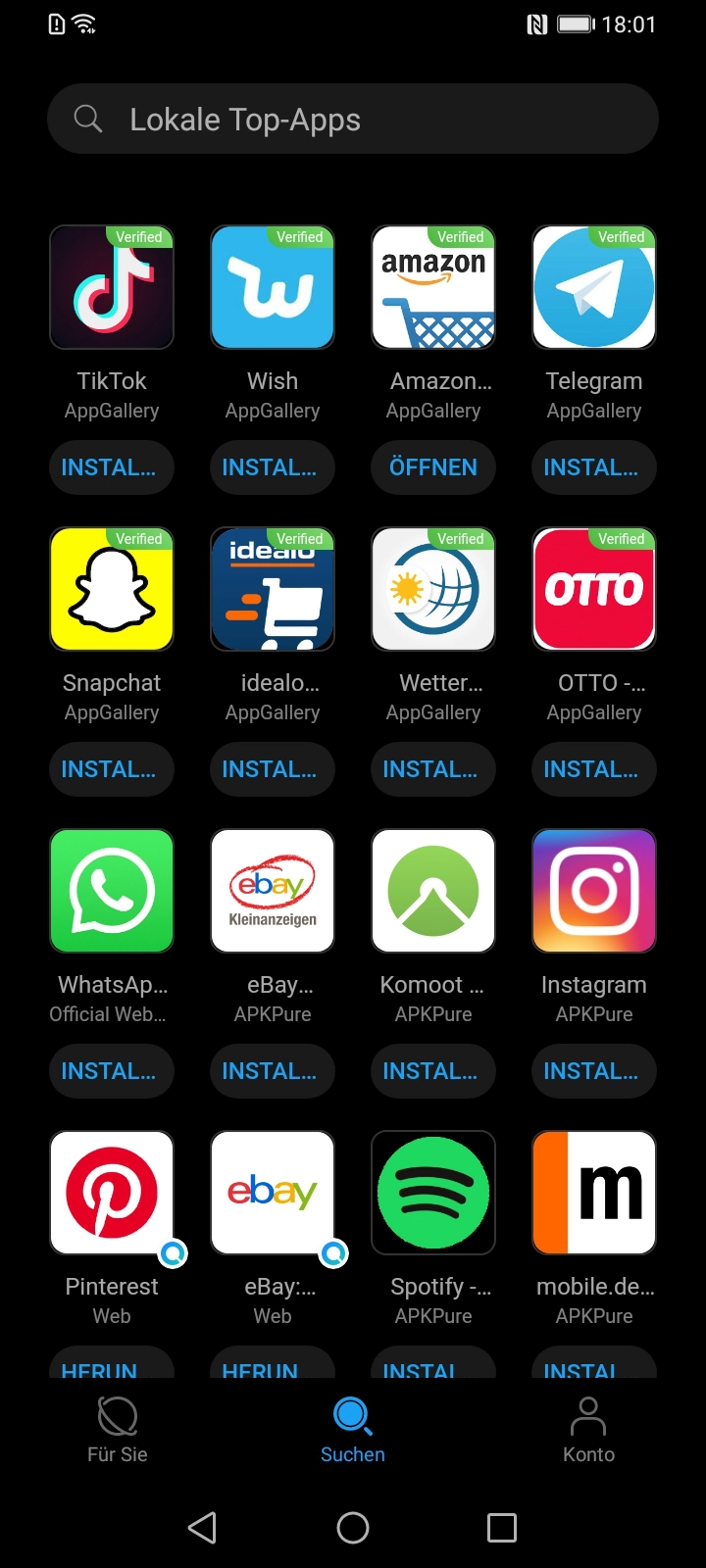The width and height of the screenshot is (706, 1568).
Task: Select the Suchen tab
Action: click(353, 1431)
